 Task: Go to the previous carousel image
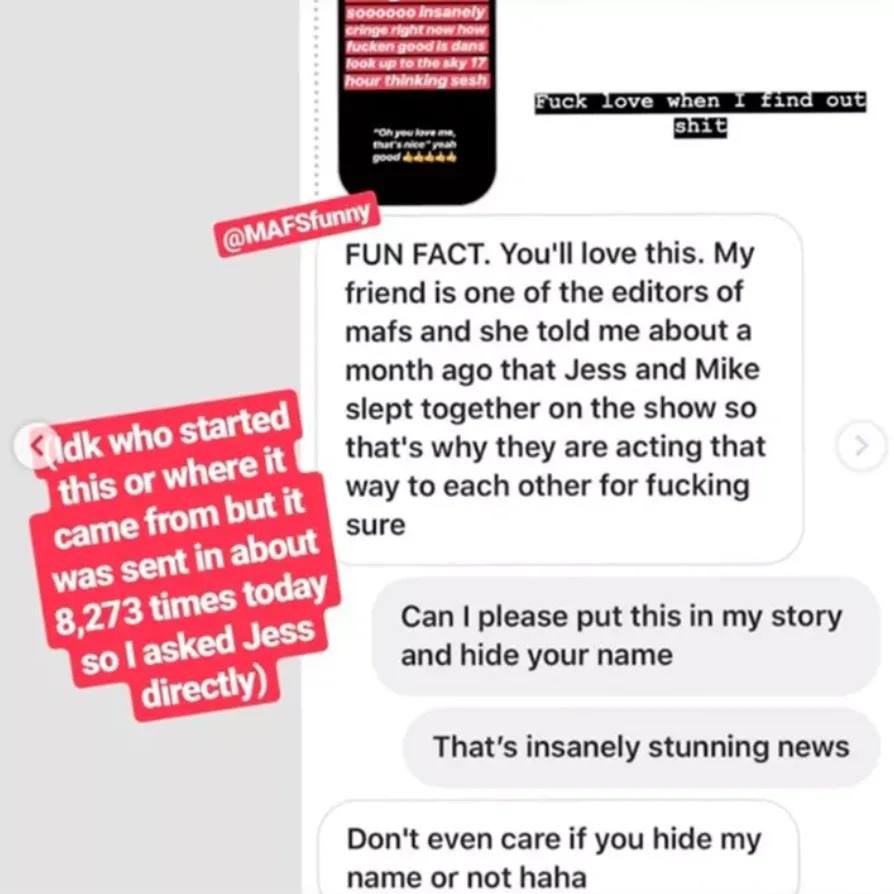coord(36,445)
